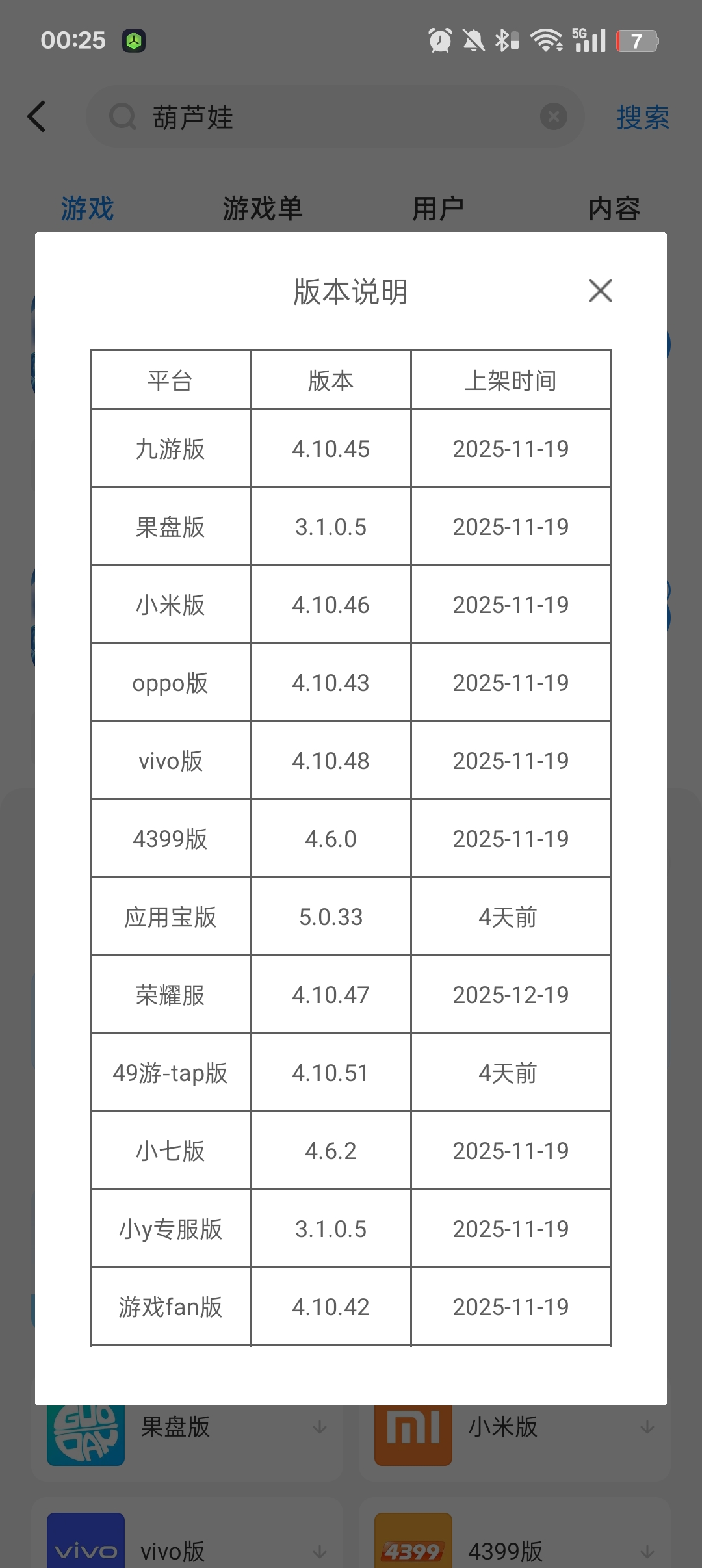This screenshot has width=702, height=1568.
Task: Download the 小米版 version
Action: click(x=647, y=1428)
